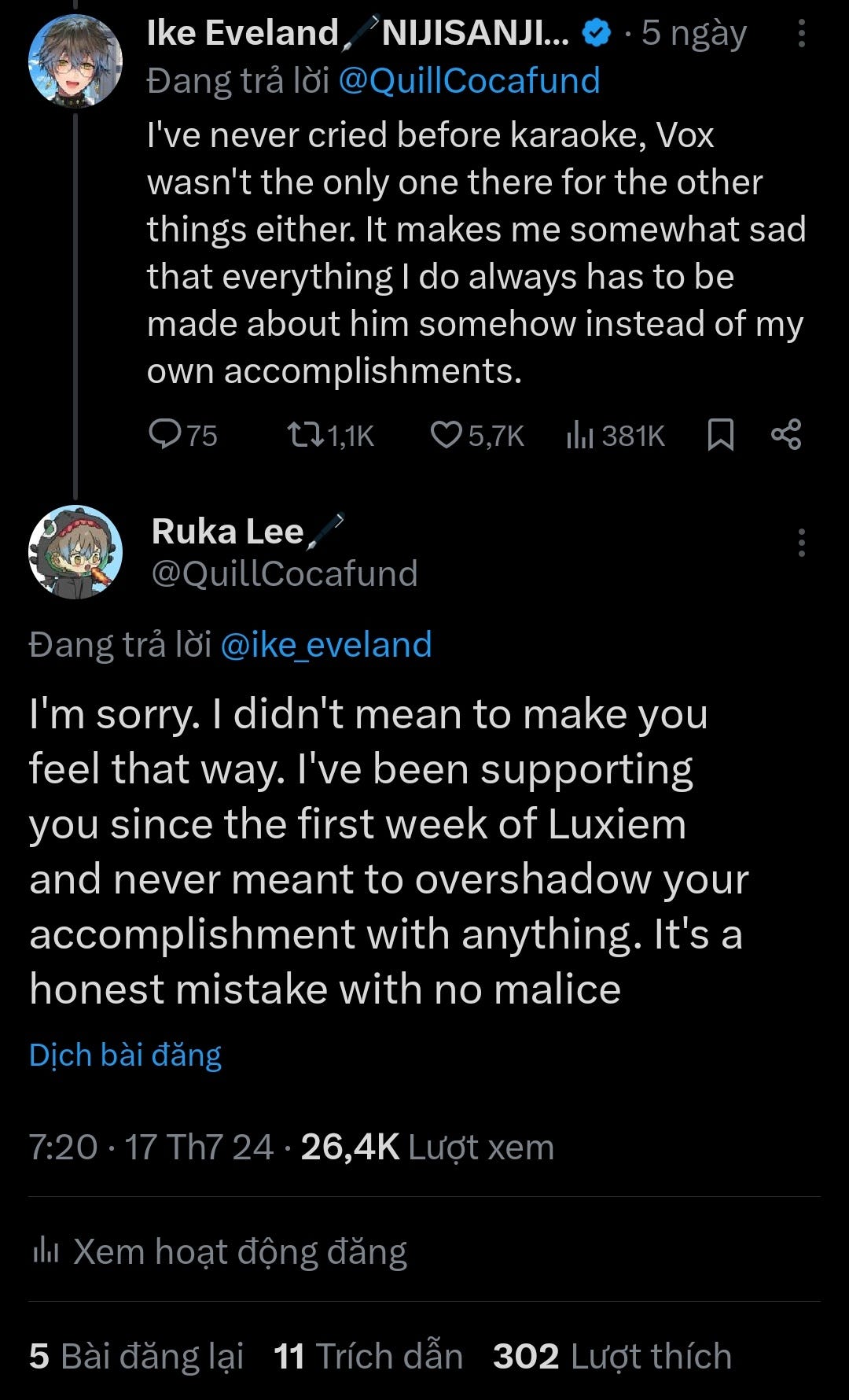Open overflow menu on Ruka Lee's post
The image size is (849, 1400).
(801, 543)
